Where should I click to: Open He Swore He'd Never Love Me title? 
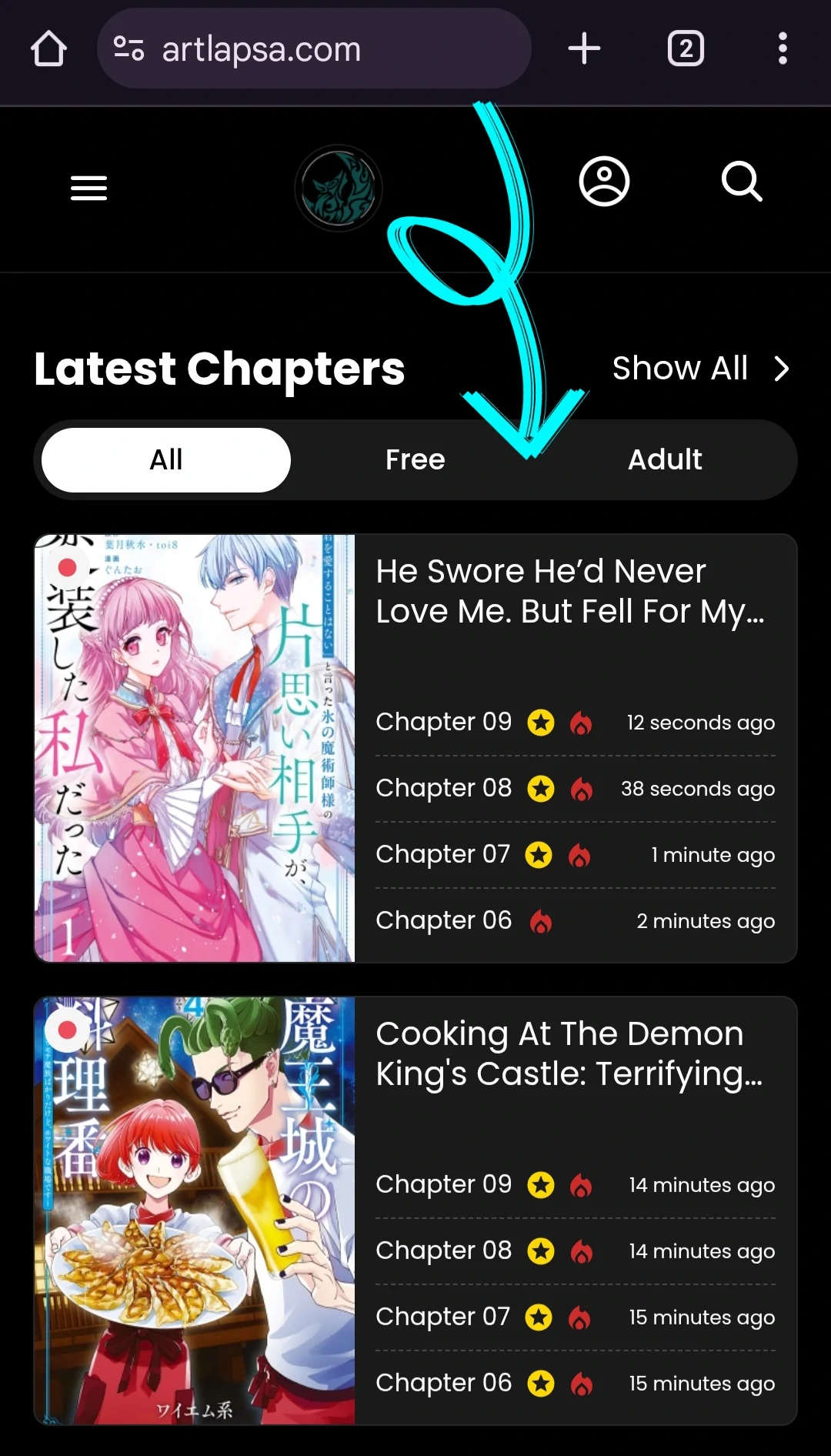tap(569, 592)
